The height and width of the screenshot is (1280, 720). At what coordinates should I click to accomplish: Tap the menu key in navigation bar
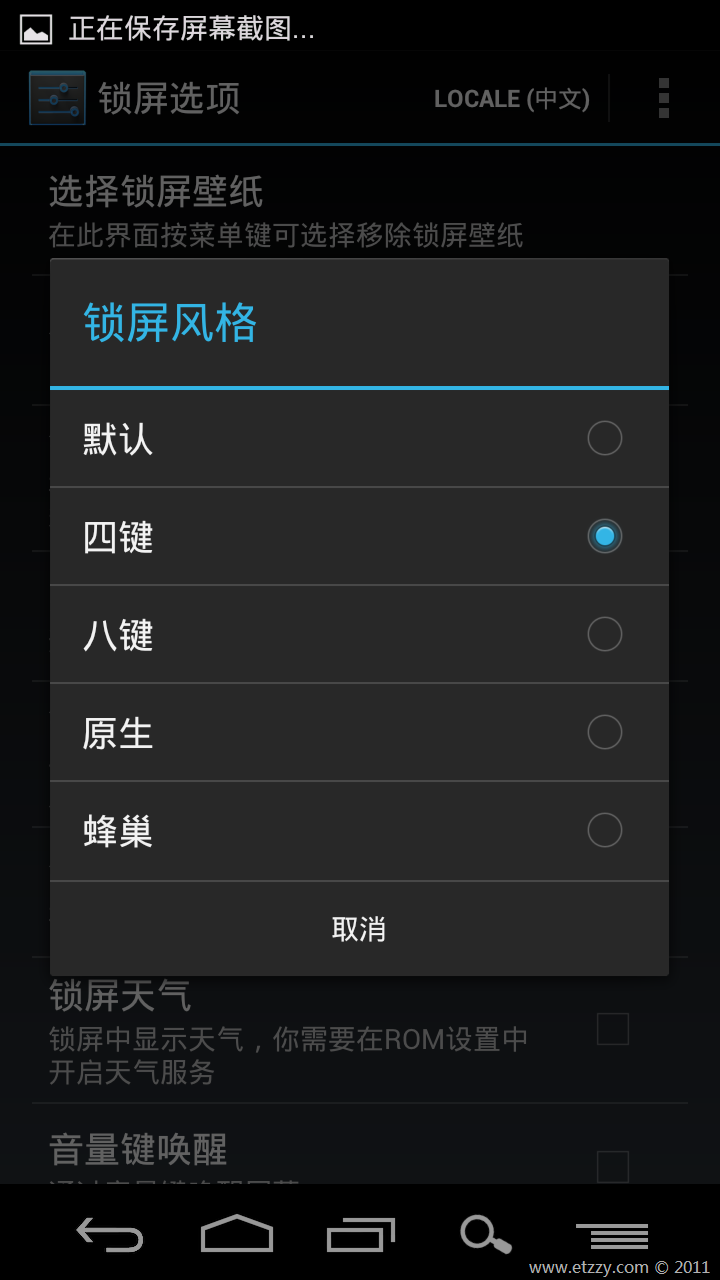pyautogui.click(x=612, y=1236)
